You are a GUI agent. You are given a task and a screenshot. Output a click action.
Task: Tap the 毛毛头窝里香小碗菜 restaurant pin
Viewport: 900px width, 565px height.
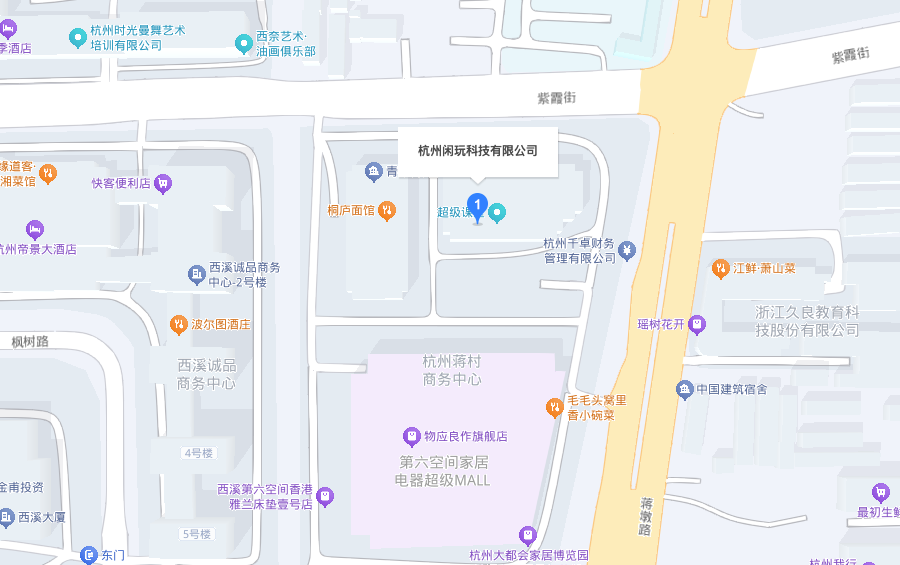[x=554, y=407]
